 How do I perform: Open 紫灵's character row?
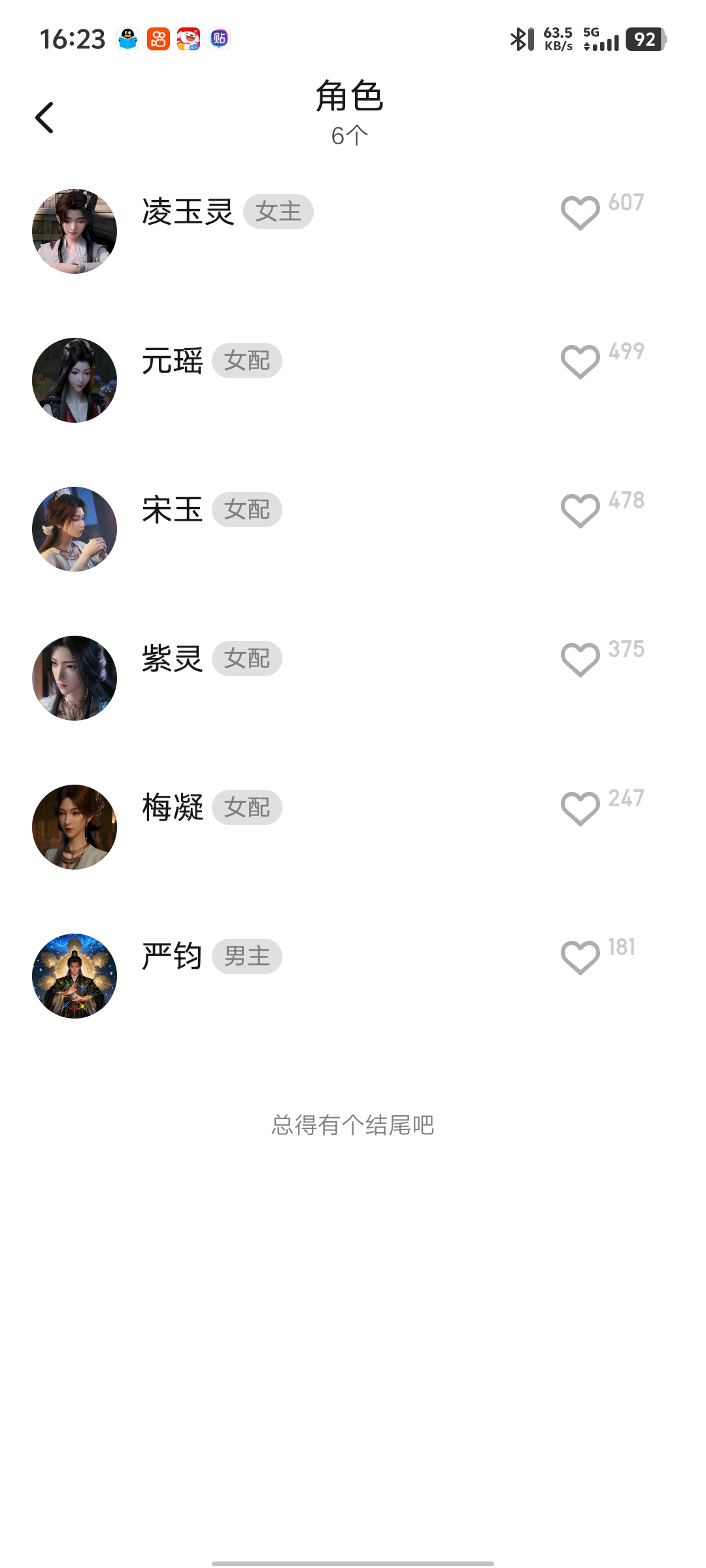(173, 659)
